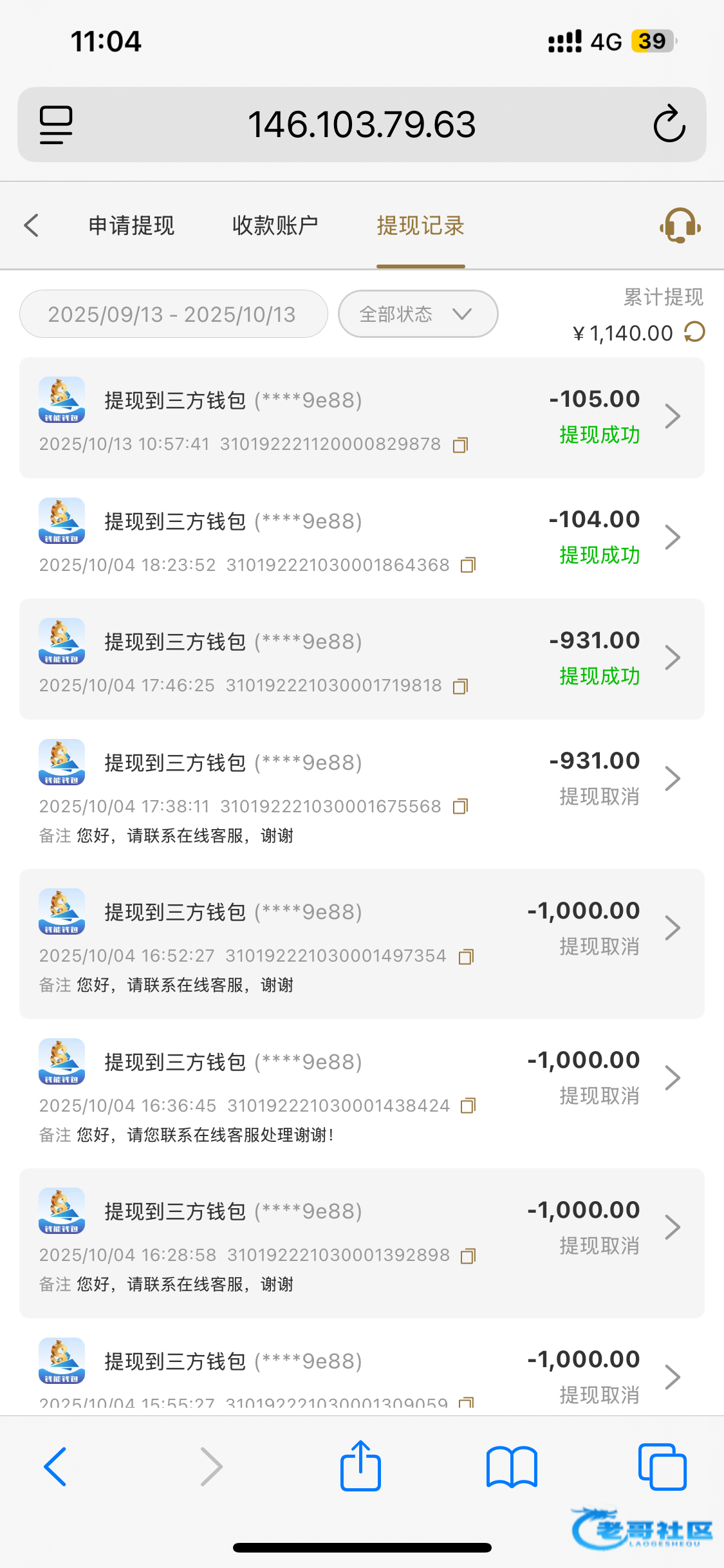Copy order number of the -104.00 withdrawal
The width and height of the screenshot is (724, 1568).
468,565
